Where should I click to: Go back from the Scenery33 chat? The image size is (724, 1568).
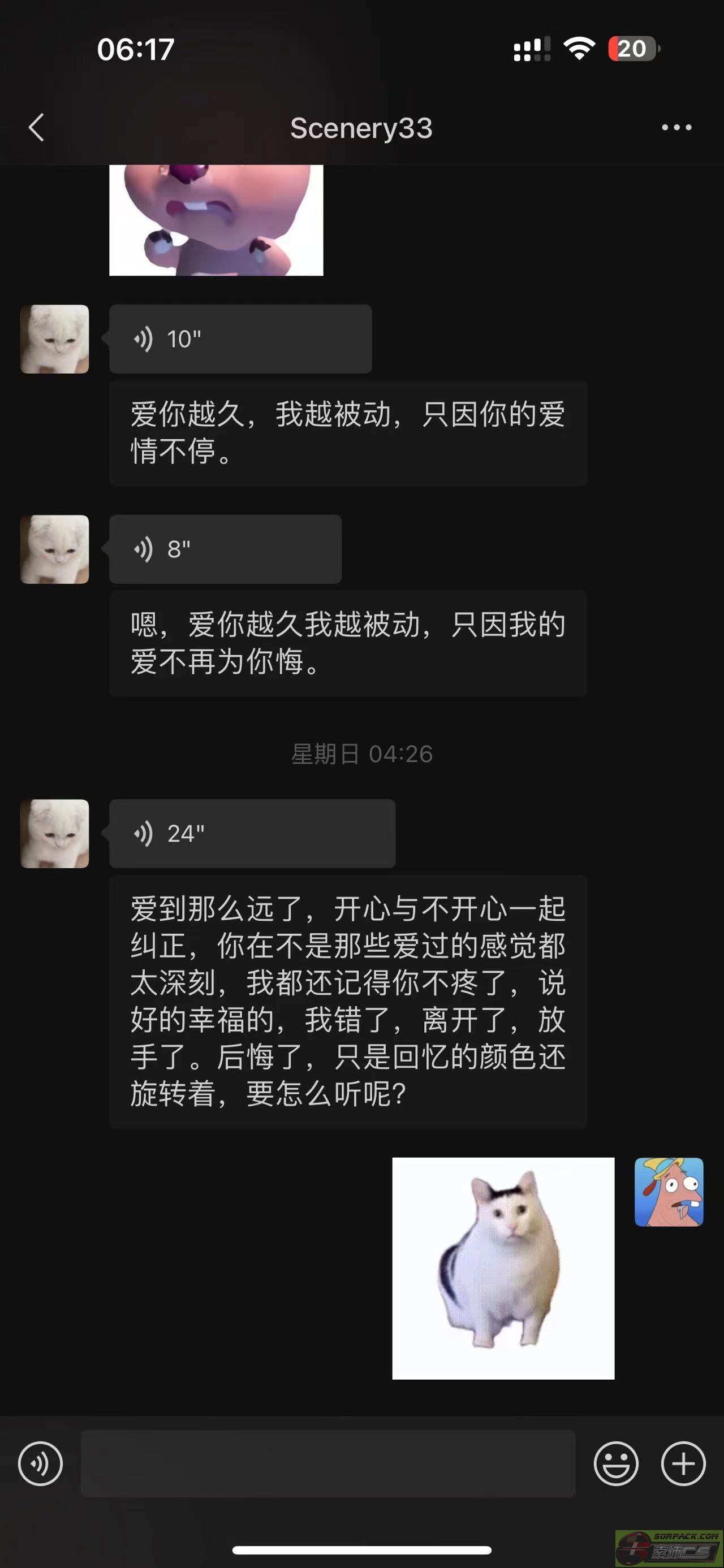click(x=37, y=127)
